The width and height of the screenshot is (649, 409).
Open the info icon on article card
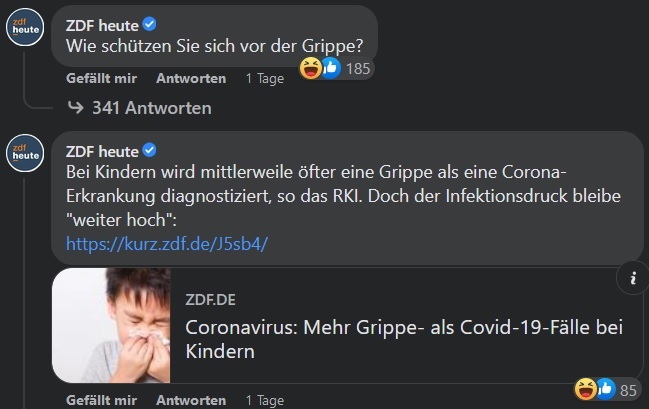pyautogui.click(x=632, y=282)
